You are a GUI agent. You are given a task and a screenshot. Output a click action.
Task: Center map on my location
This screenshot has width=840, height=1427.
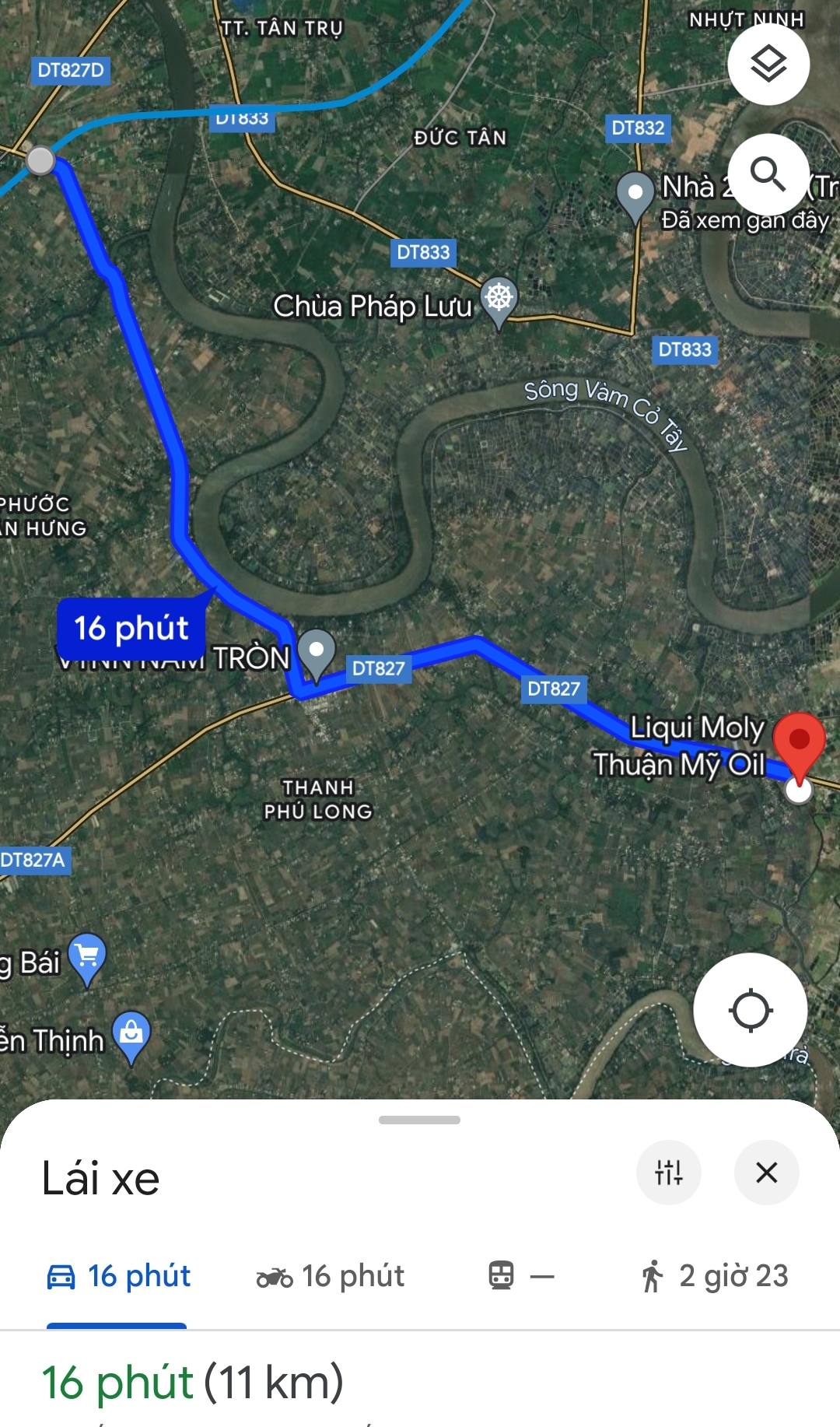coord(750,1010)
